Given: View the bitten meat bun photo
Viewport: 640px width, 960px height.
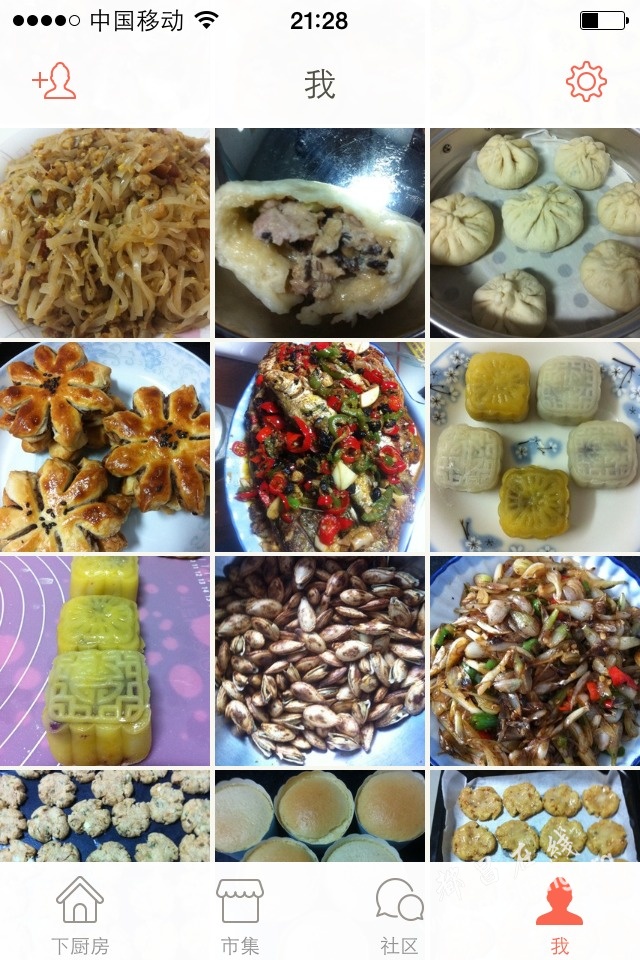Looking at the screenshot, I should [x=320, y=232].
